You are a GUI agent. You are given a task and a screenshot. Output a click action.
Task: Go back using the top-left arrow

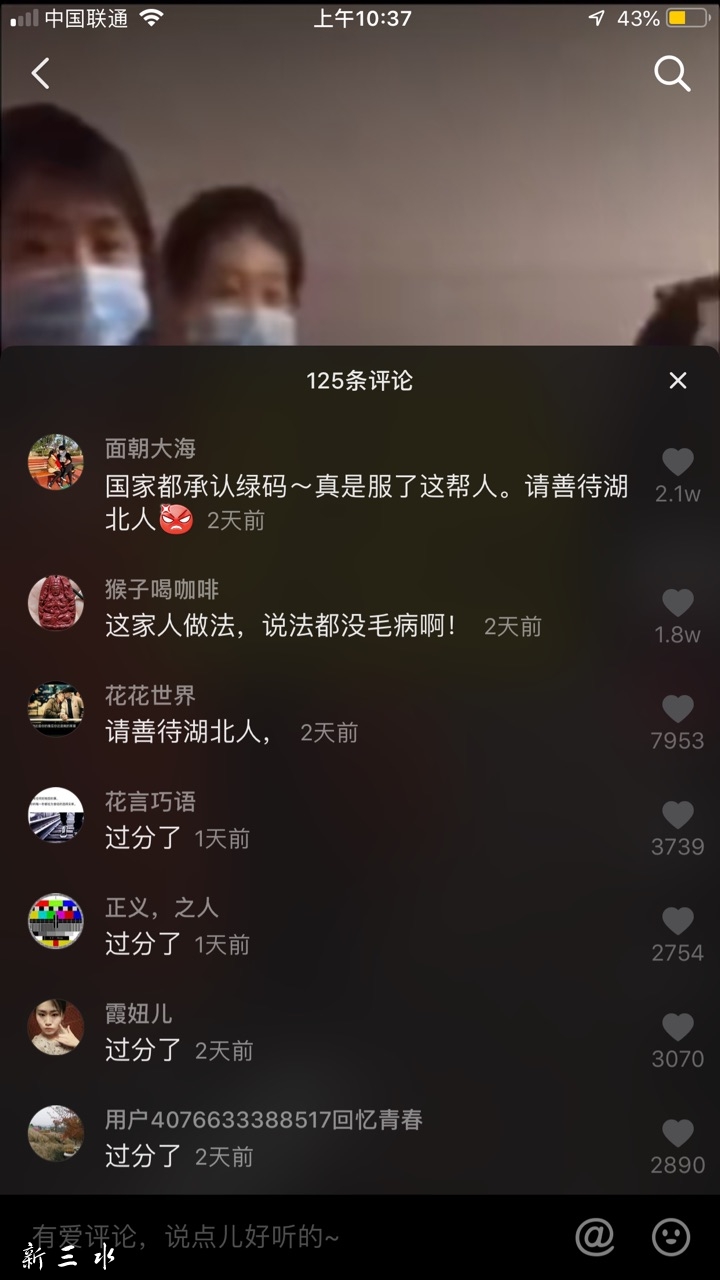40,74
